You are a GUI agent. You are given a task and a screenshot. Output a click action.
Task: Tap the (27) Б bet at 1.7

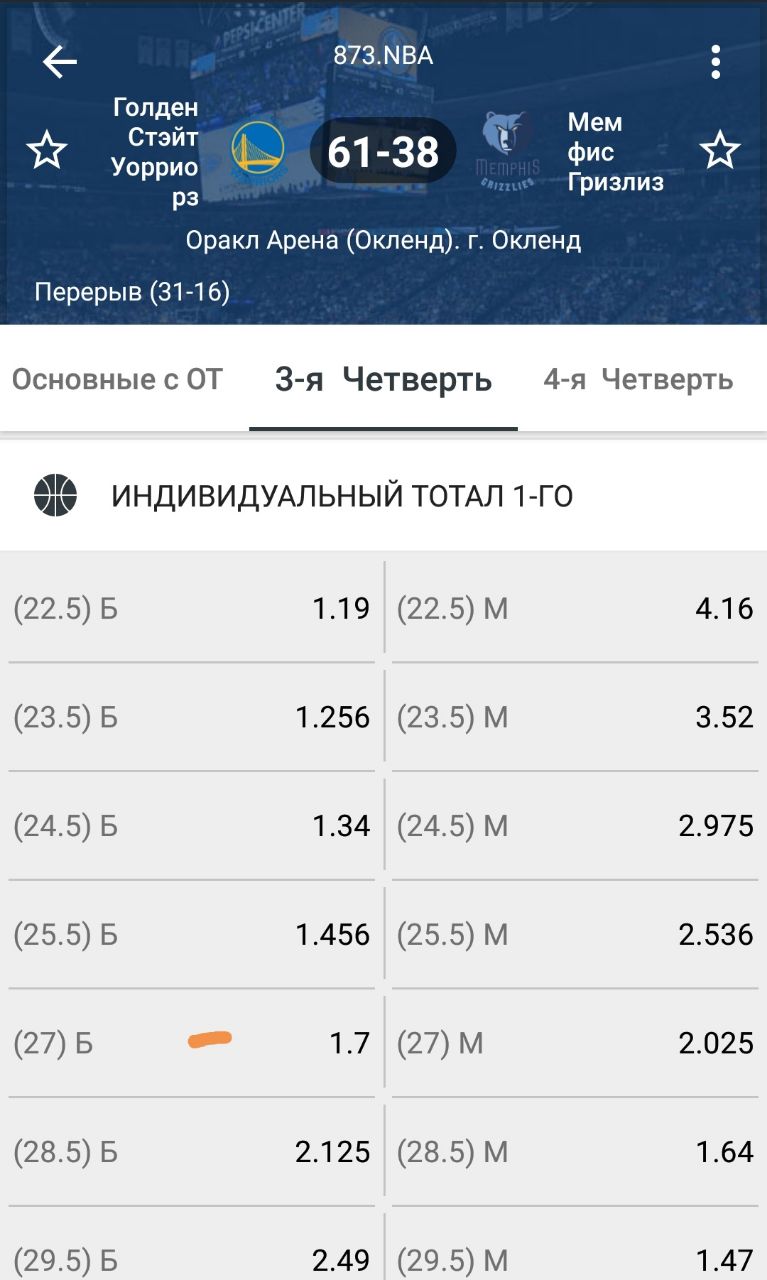[192, 1044]
